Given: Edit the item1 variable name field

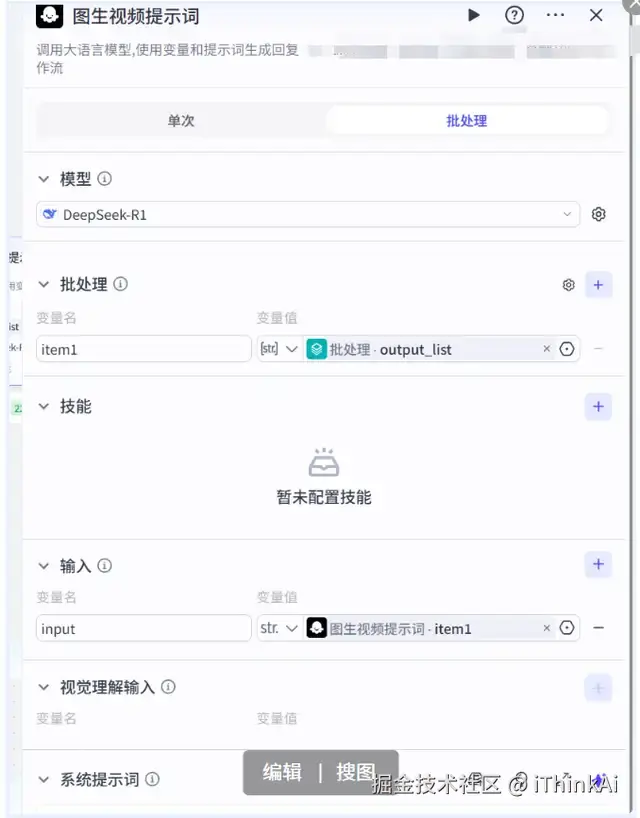Looking at the screenshot, I should [x=143, y=349].
